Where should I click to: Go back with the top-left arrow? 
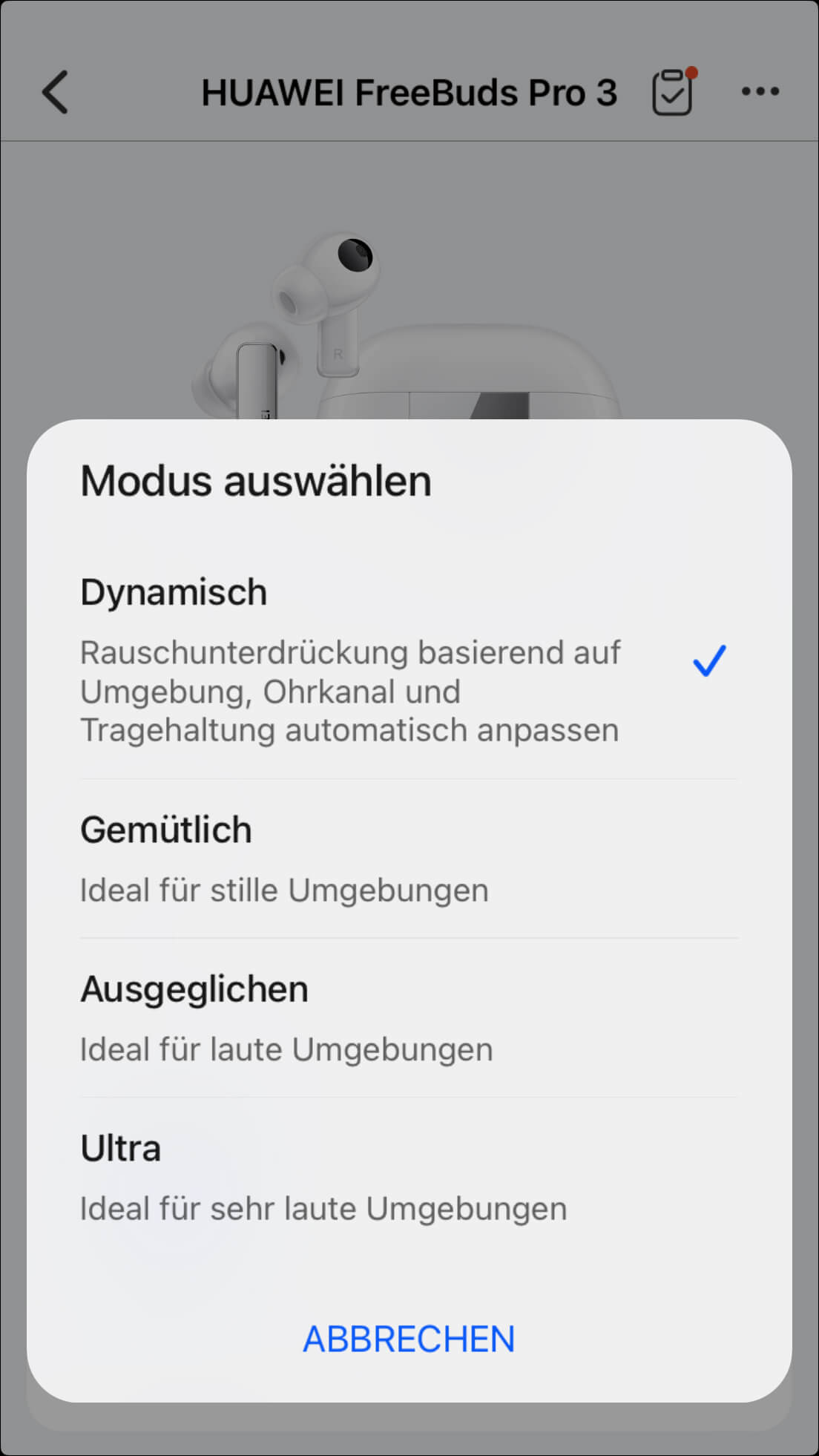pos(56,92)
